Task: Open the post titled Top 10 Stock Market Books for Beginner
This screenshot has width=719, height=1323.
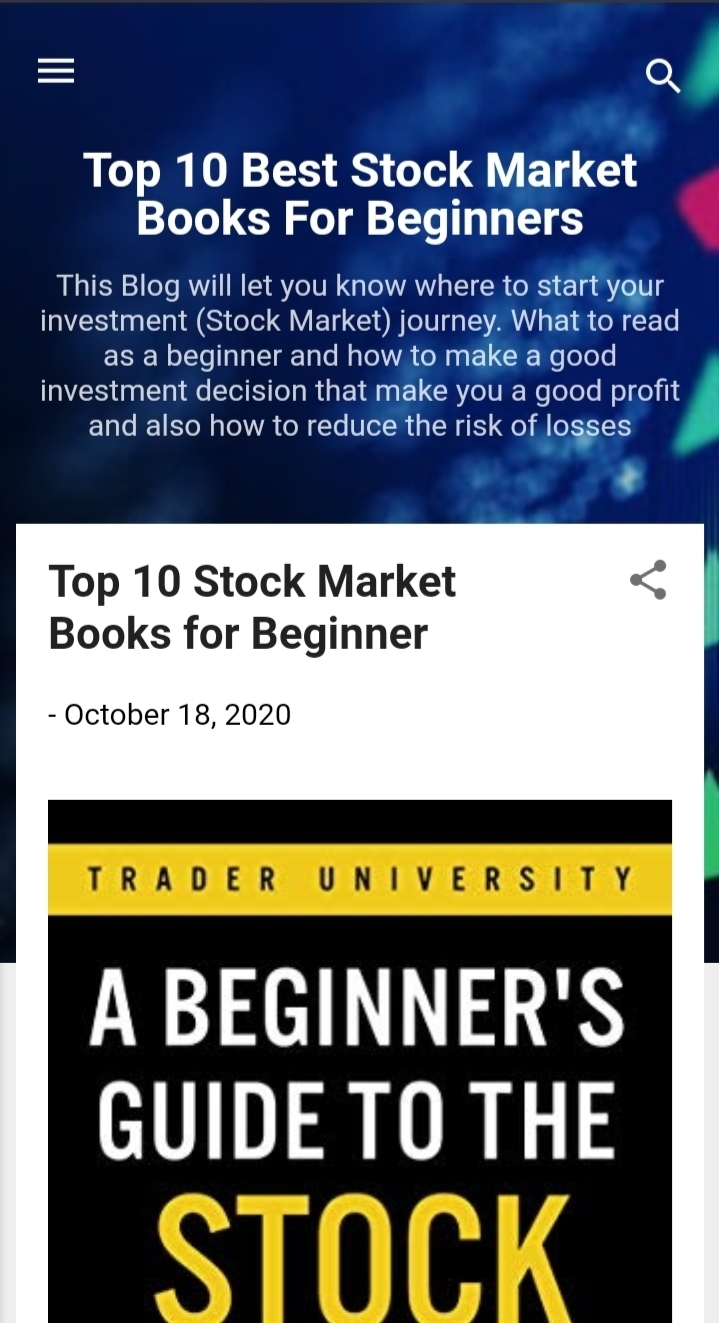Action: coord(252,607)
